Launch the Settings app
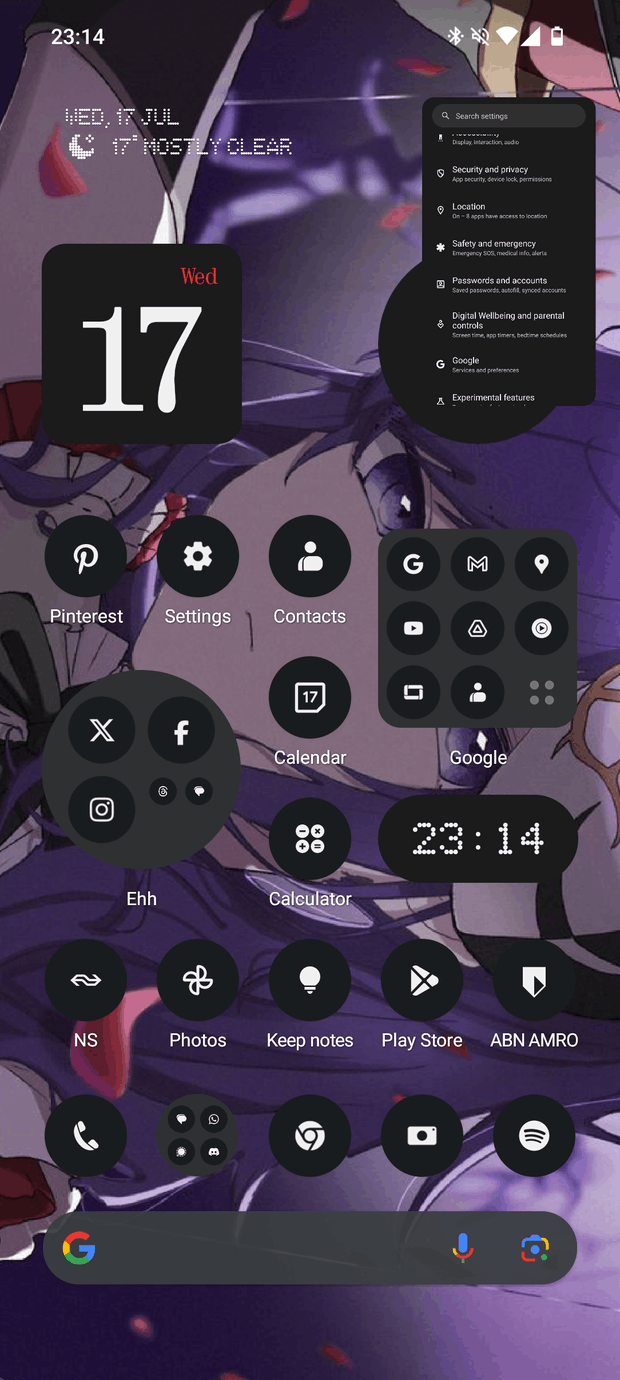Image resolution: width=620 pixels, height=1380 pixels. [198, 557]
